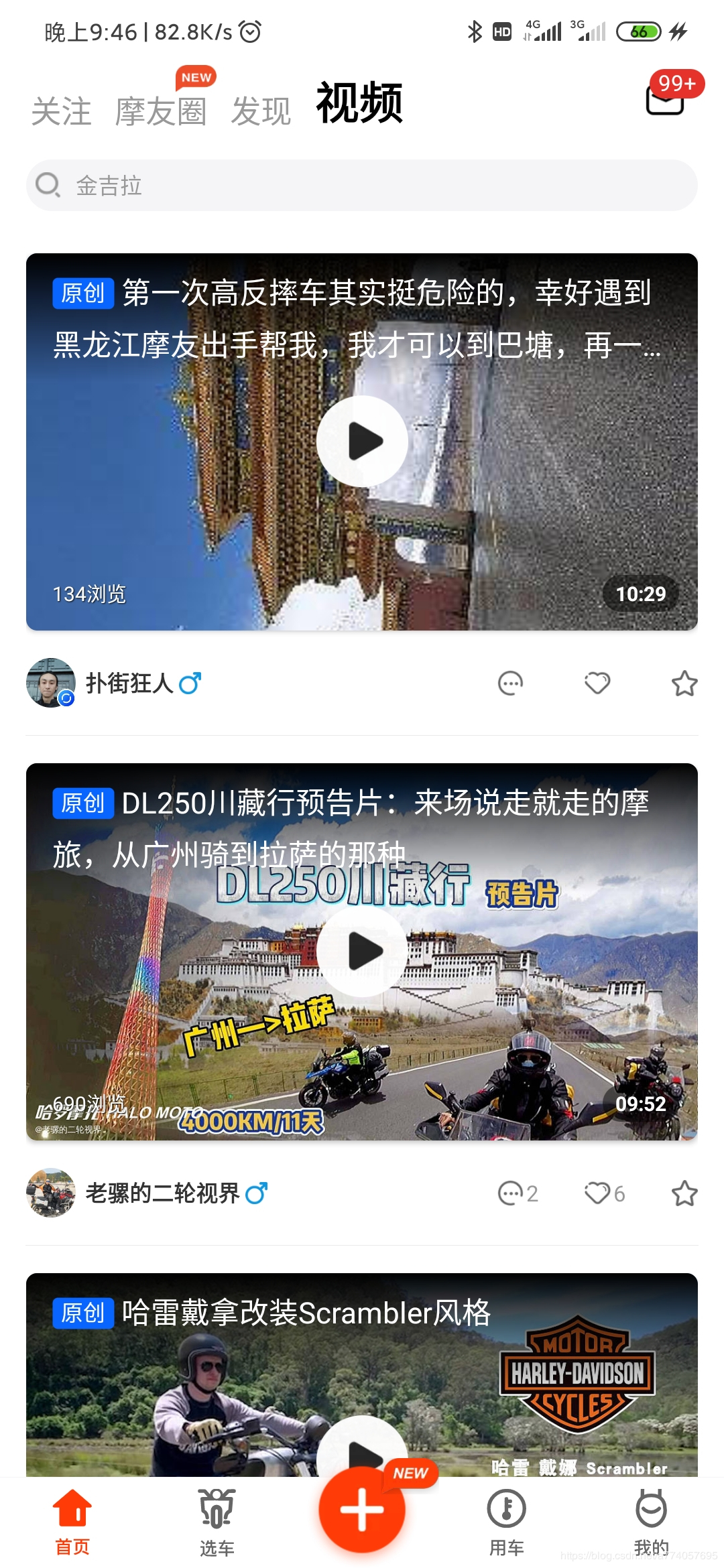Play the 第一次高反摔车 video
724x1568 pixels.
tap(362, 442)
